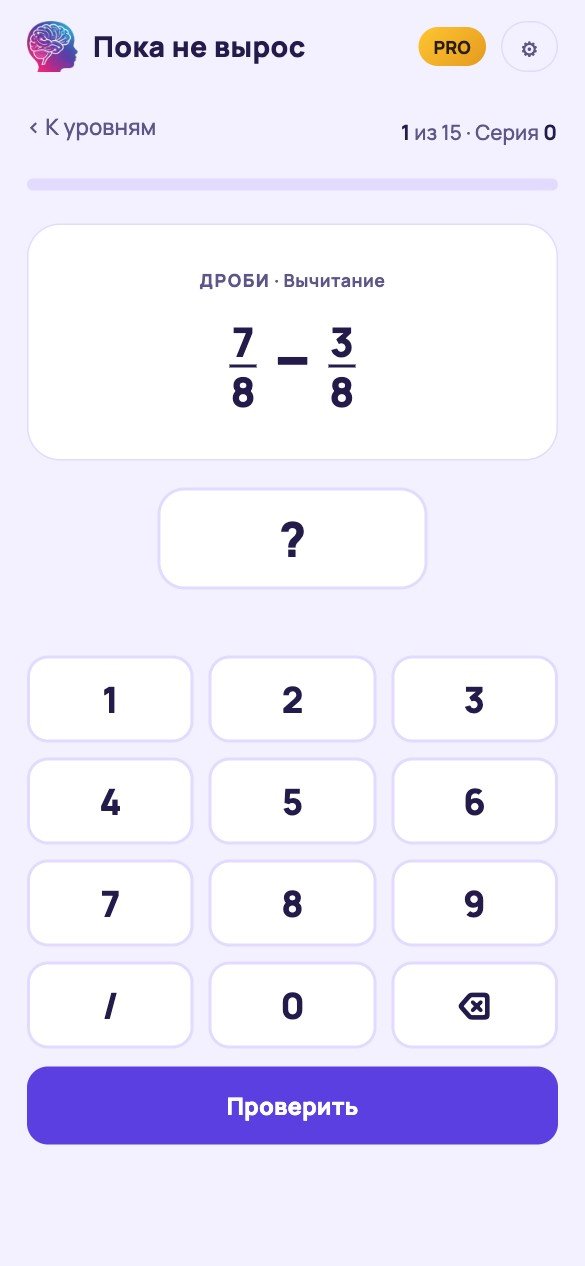Tap the 6 key
The image size is (585, 1266).
pyautogui.click(x=475, y=802)
